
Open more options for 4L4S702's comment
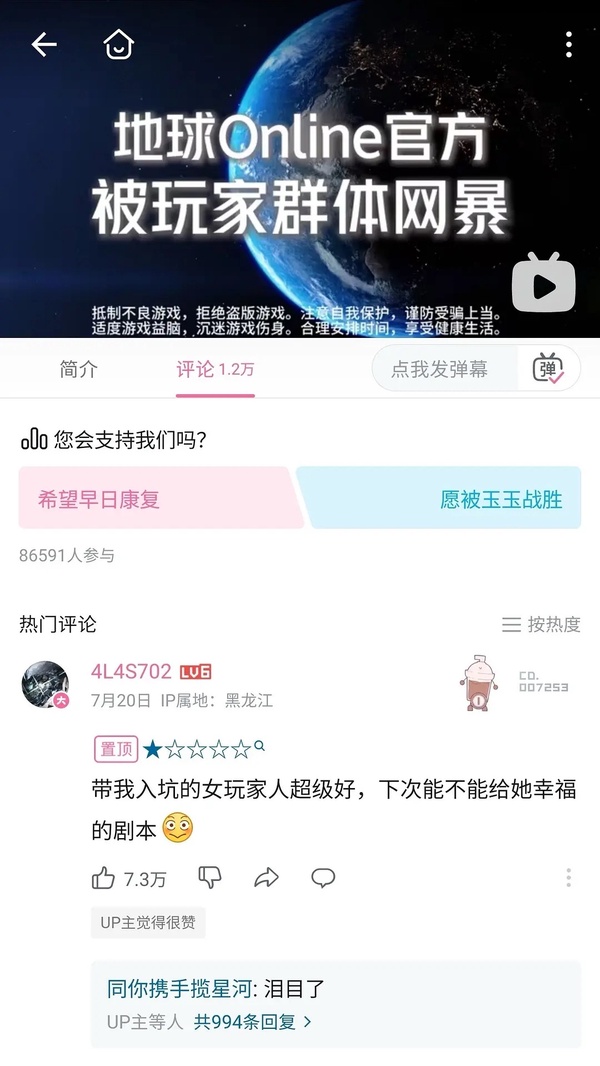click(568, 878)
